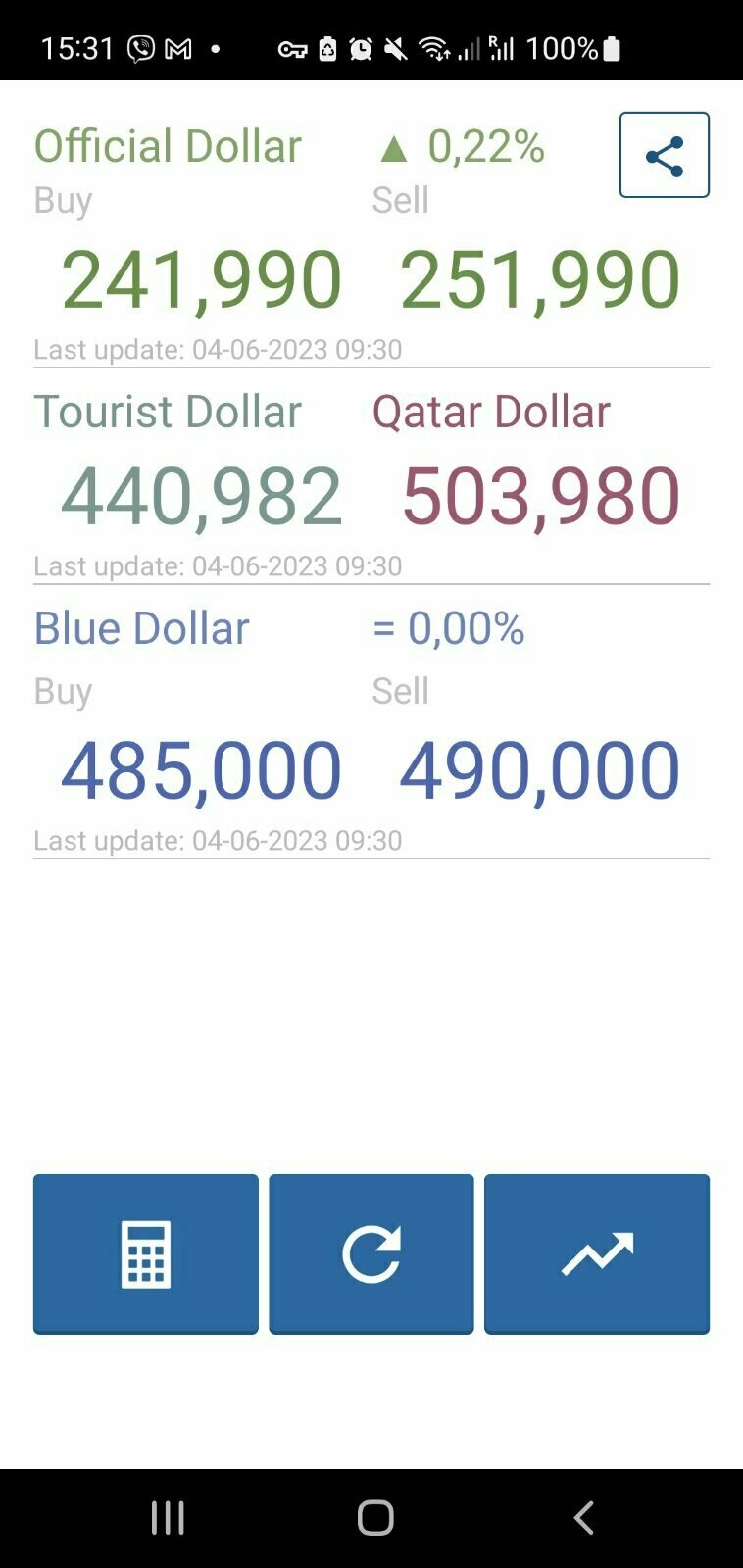Open the currency calculator
The height and width of the screenshot is (1568, 743).
point(146,1253)
